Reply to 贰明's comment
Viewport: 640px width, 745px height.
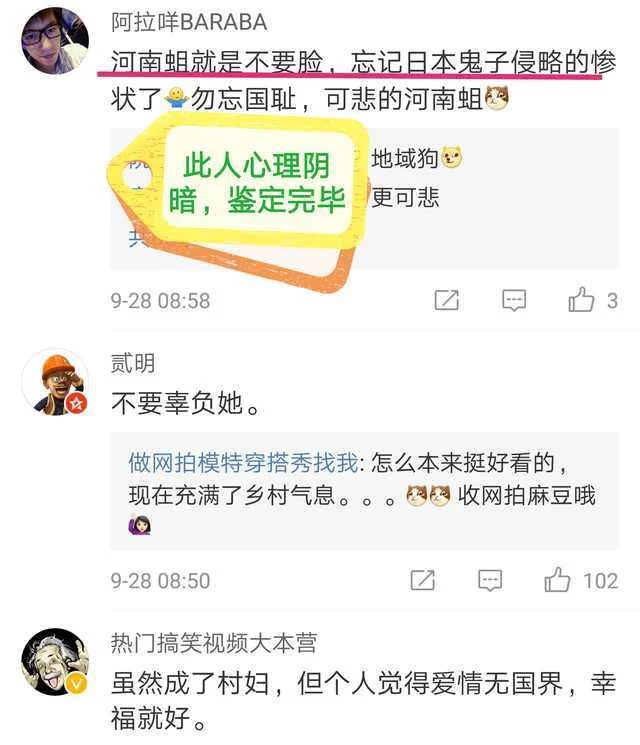tap(489, 580)
